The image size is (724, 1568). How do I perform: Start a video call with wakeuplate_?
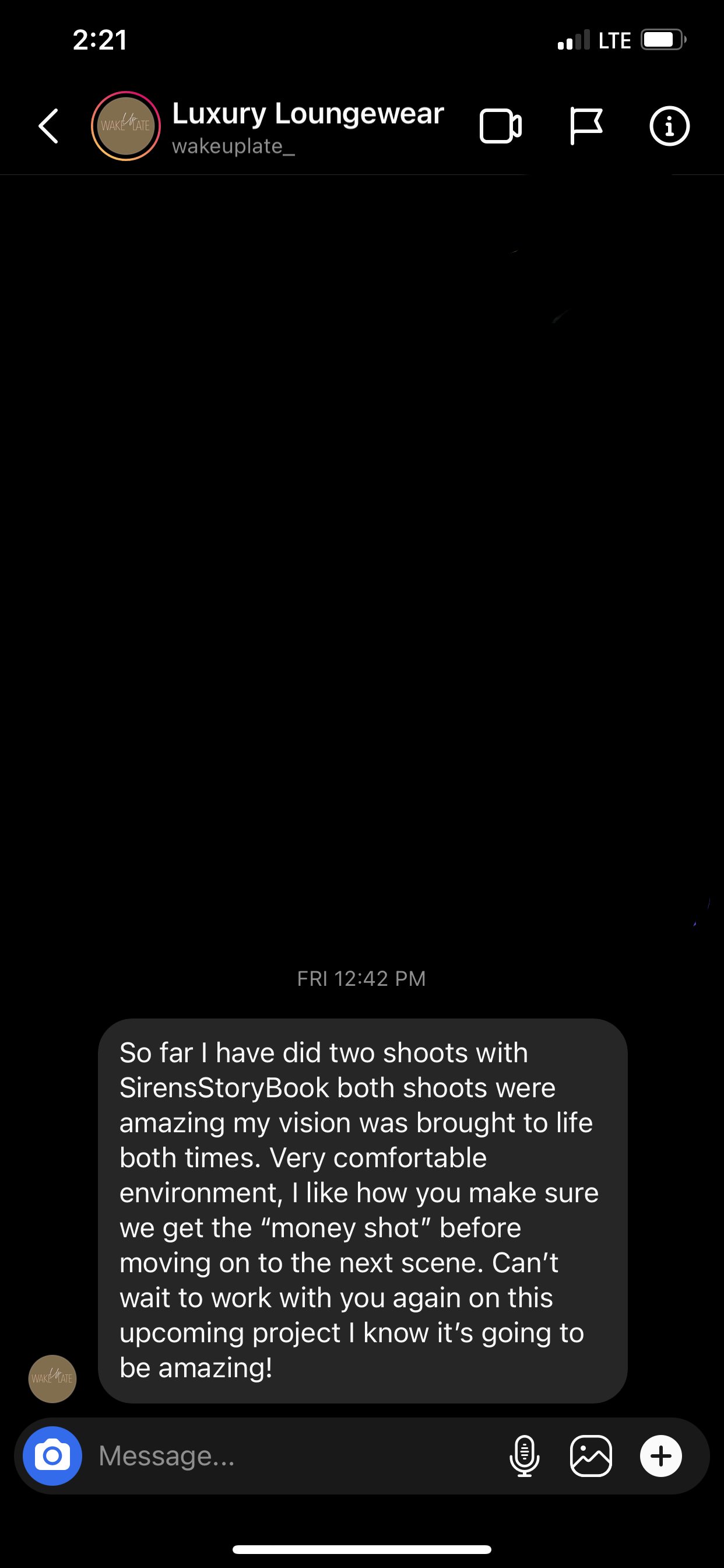click(x=500, y=126)
